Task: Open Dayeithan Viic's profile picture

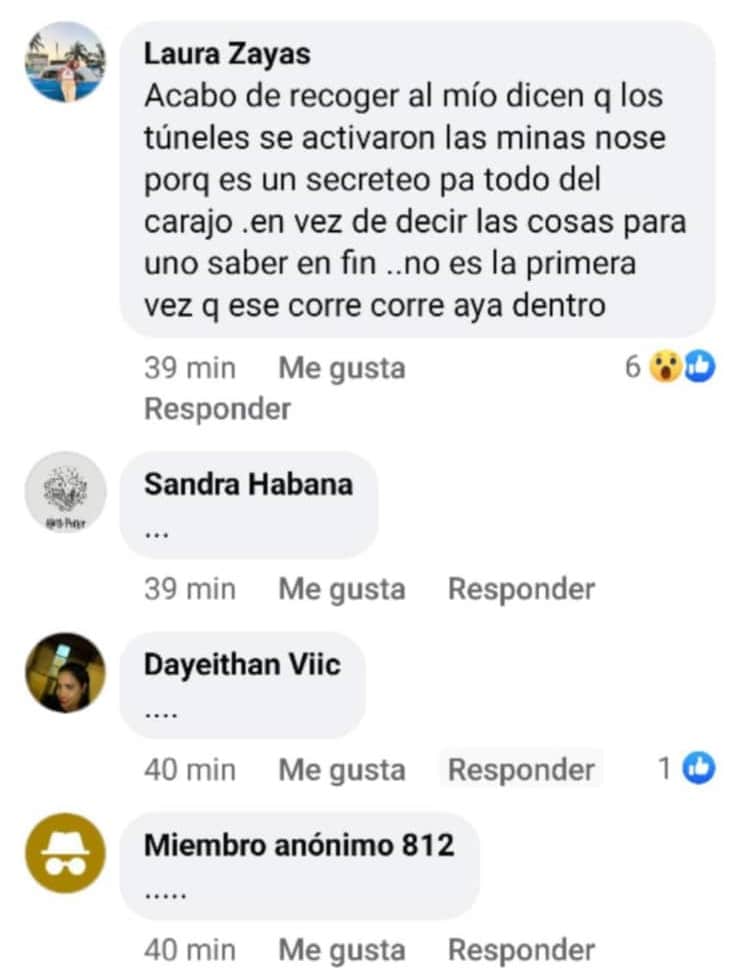Action: point(65,672)
